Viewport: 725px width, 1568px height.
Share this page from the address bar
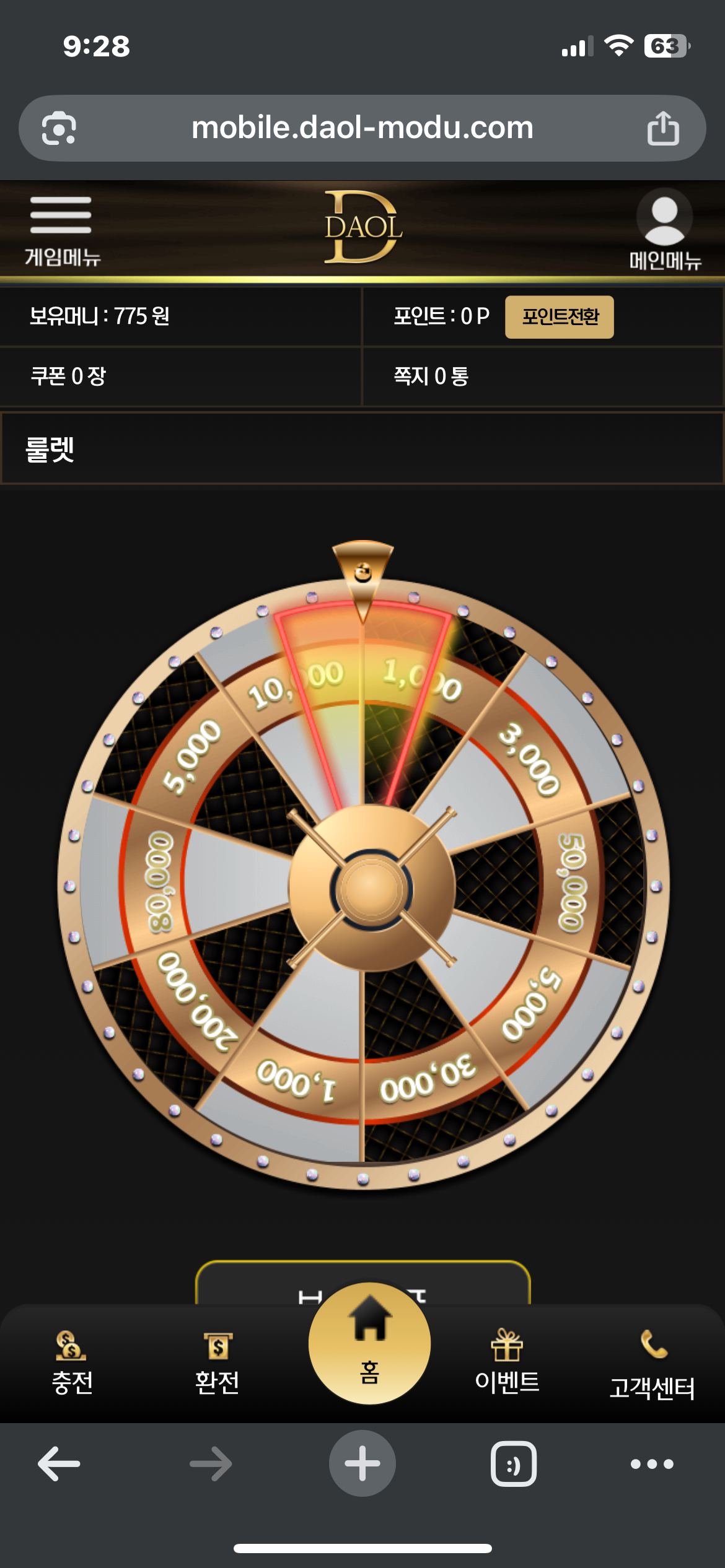(x=663, y=128)
